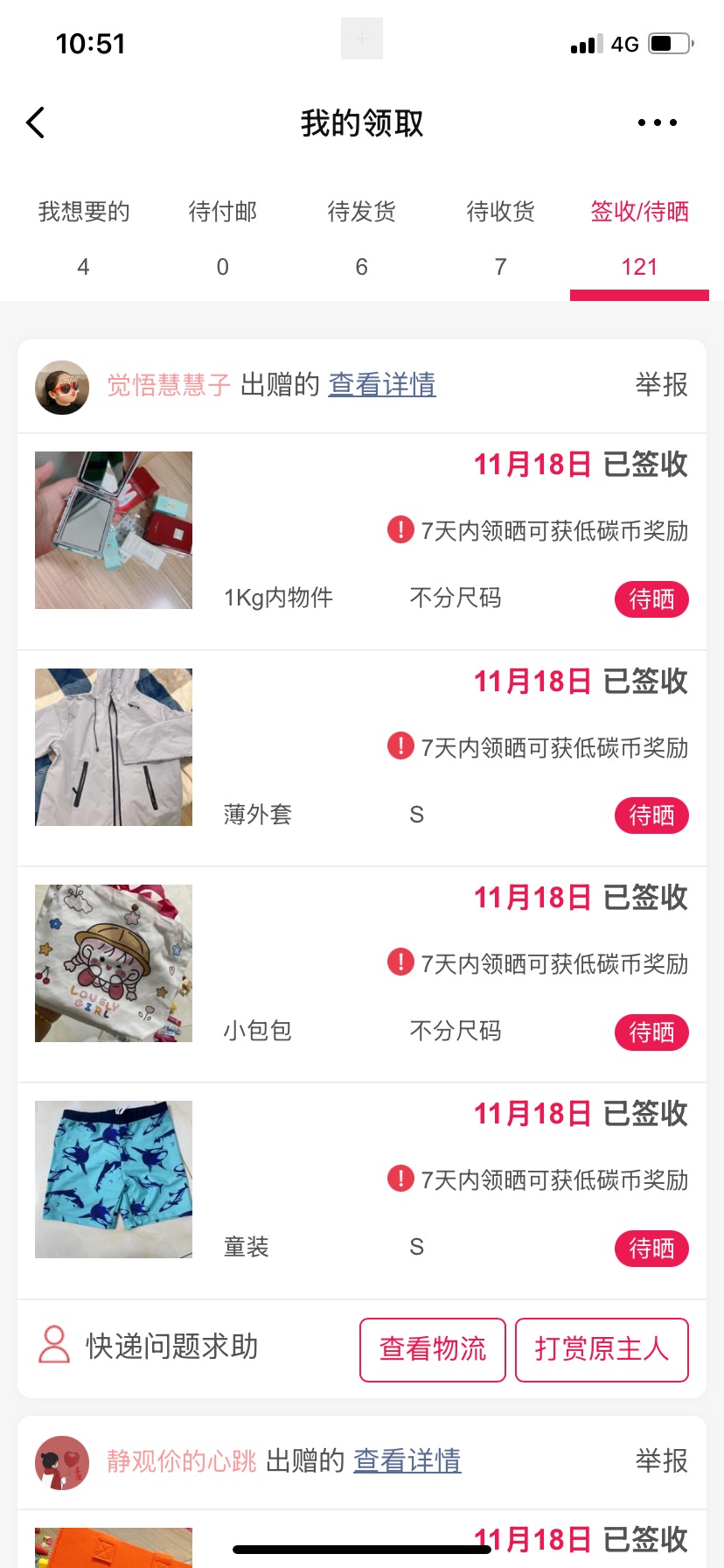Report the gift from 静观你的心跳

point(661,1461)
